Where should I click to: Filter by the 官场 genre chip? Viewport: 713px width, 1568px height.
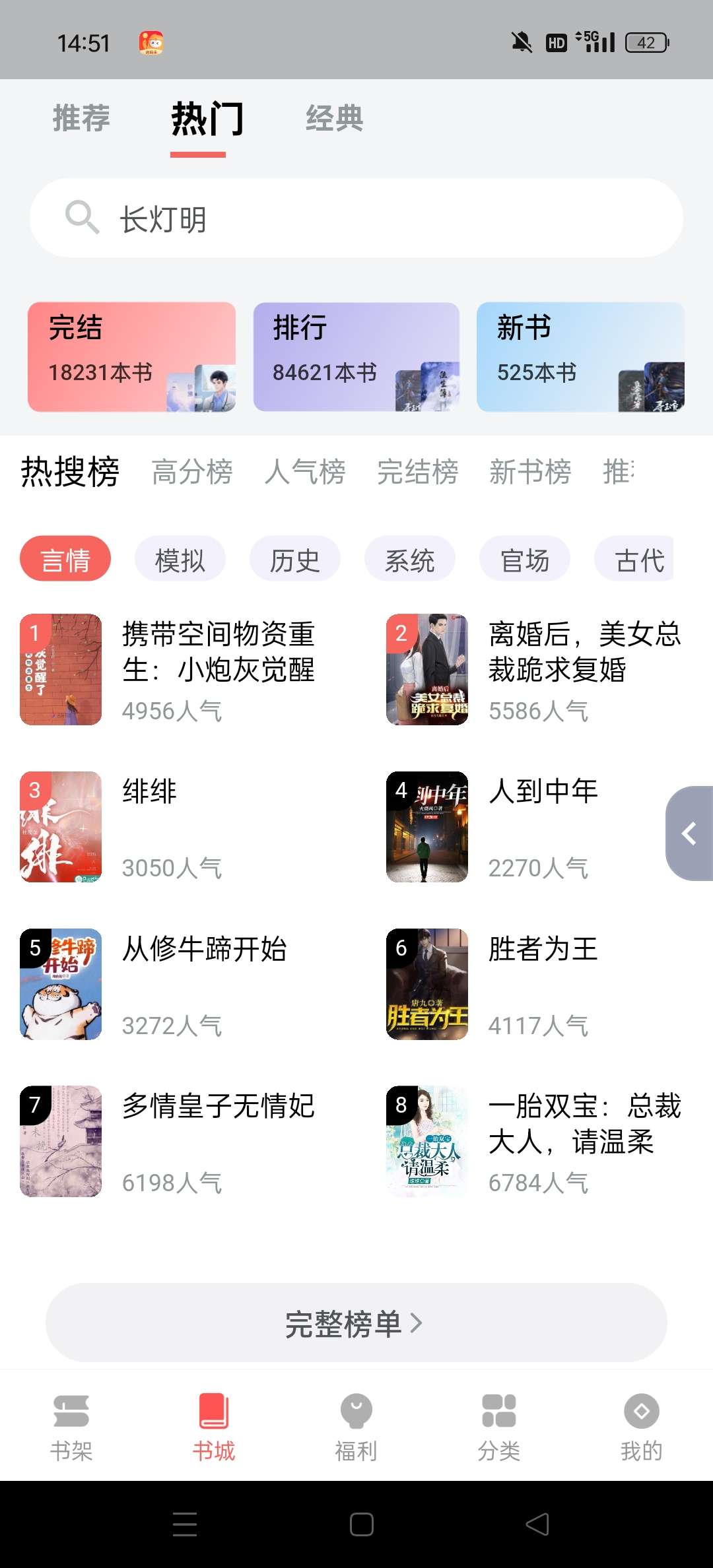pyautogui.click(x=524, y=560)
